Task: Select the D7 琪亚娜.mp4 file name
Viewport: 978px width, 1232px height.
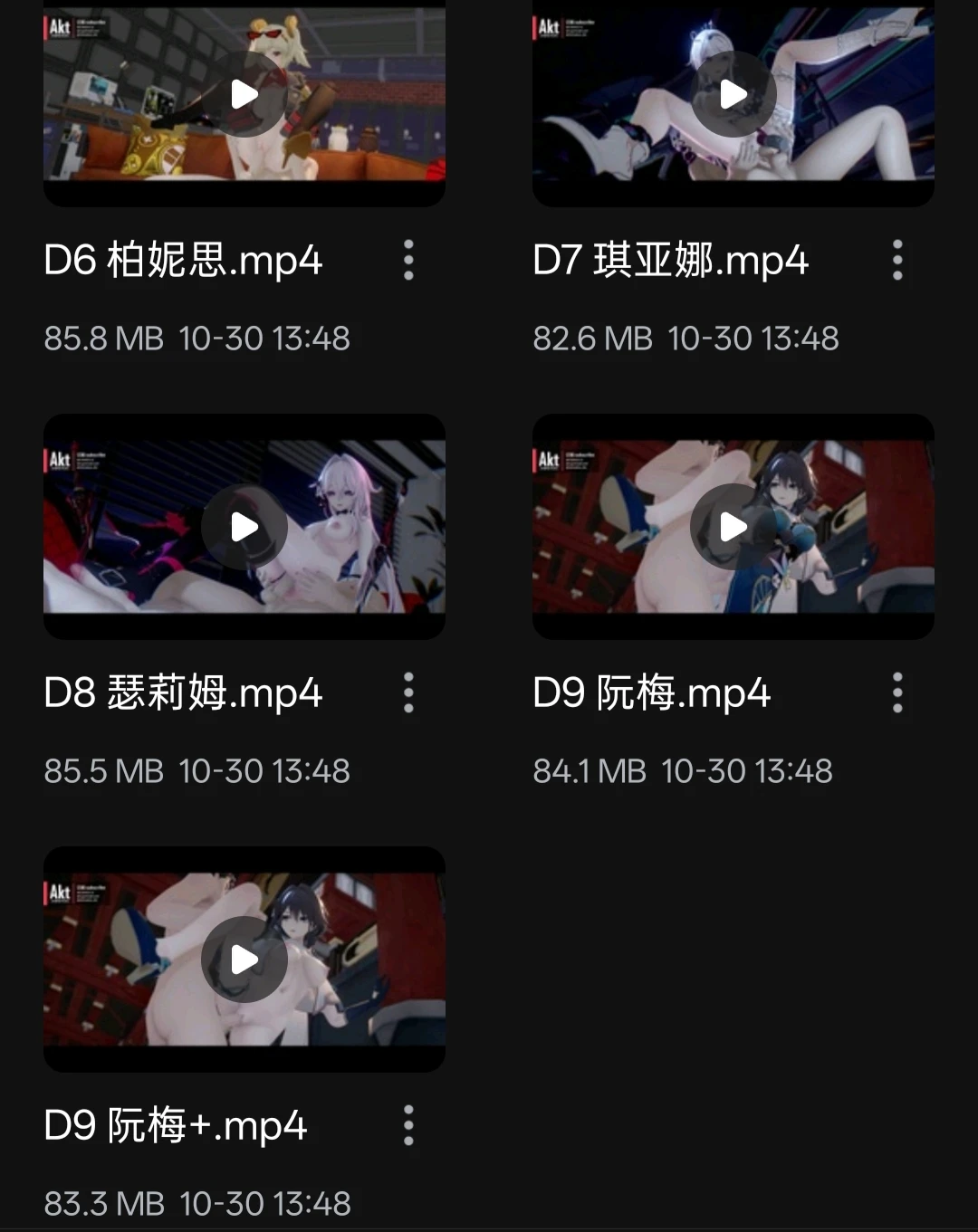Action: point(668,261)
